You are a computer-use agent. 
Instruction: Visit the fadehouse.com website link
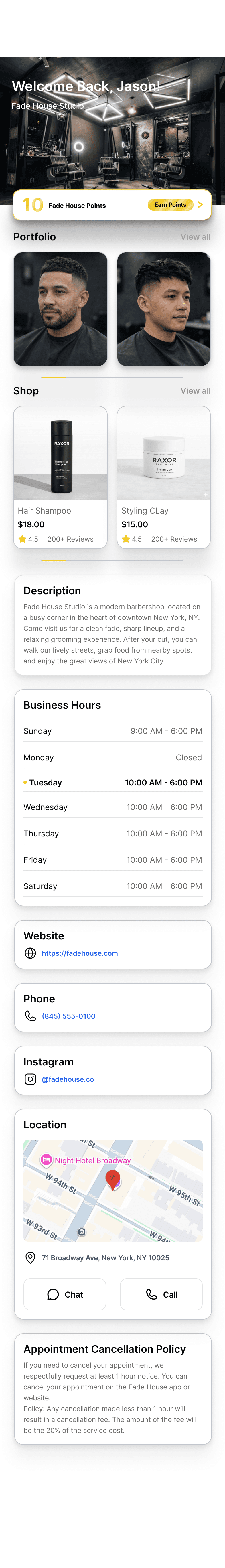pyautogui.click(x=80, y=953)
